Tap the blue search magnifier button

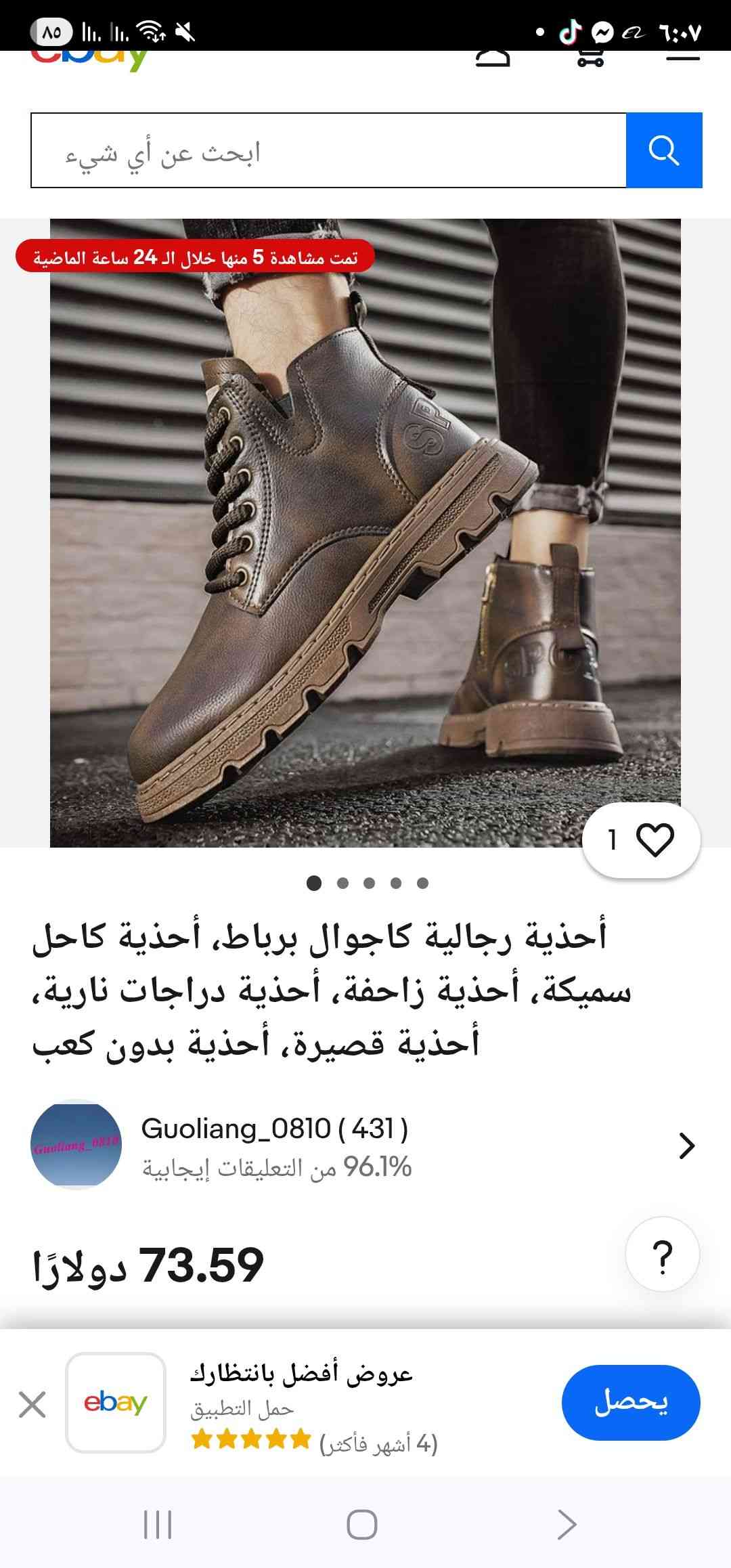point(664,150)
